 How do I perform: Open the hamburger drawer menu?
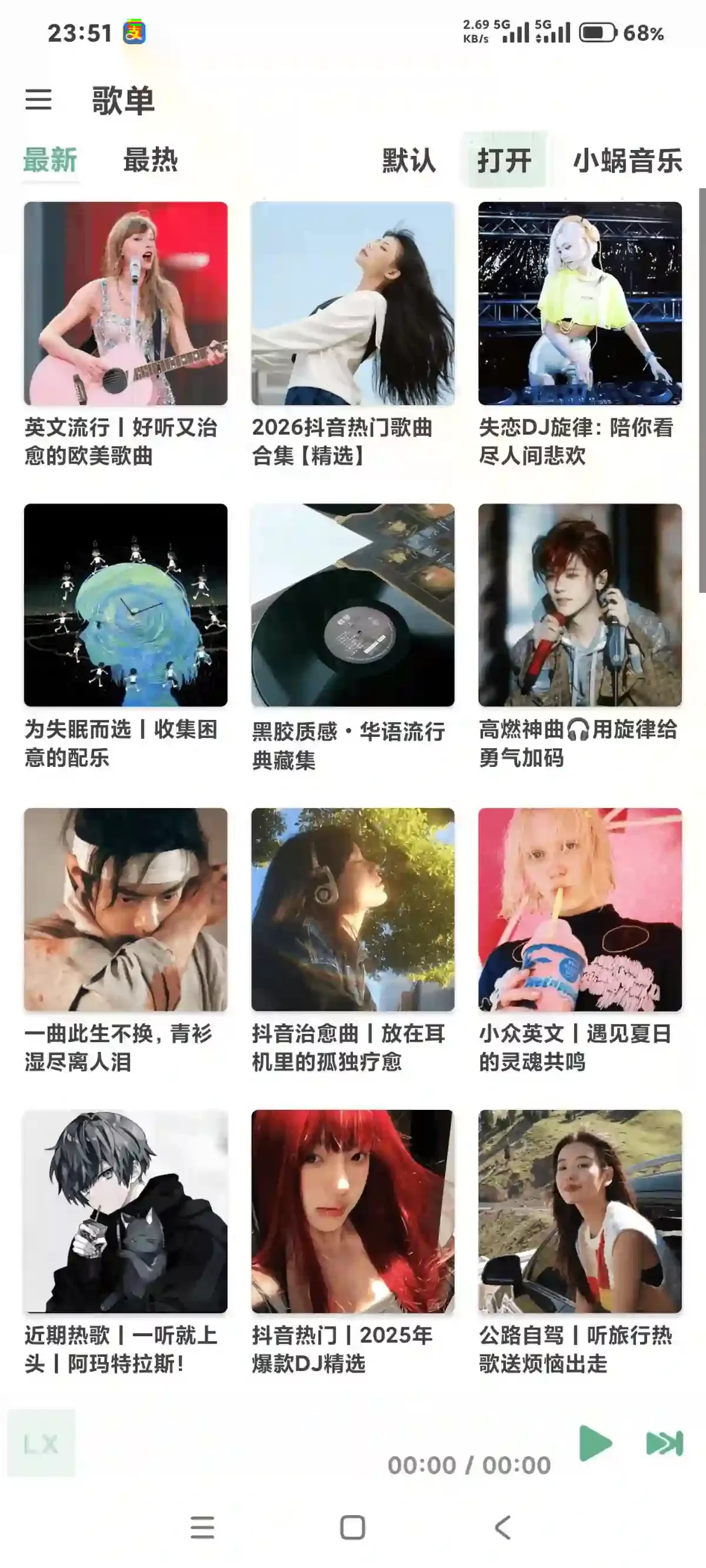pyautogui.click(x=38, y=99)
